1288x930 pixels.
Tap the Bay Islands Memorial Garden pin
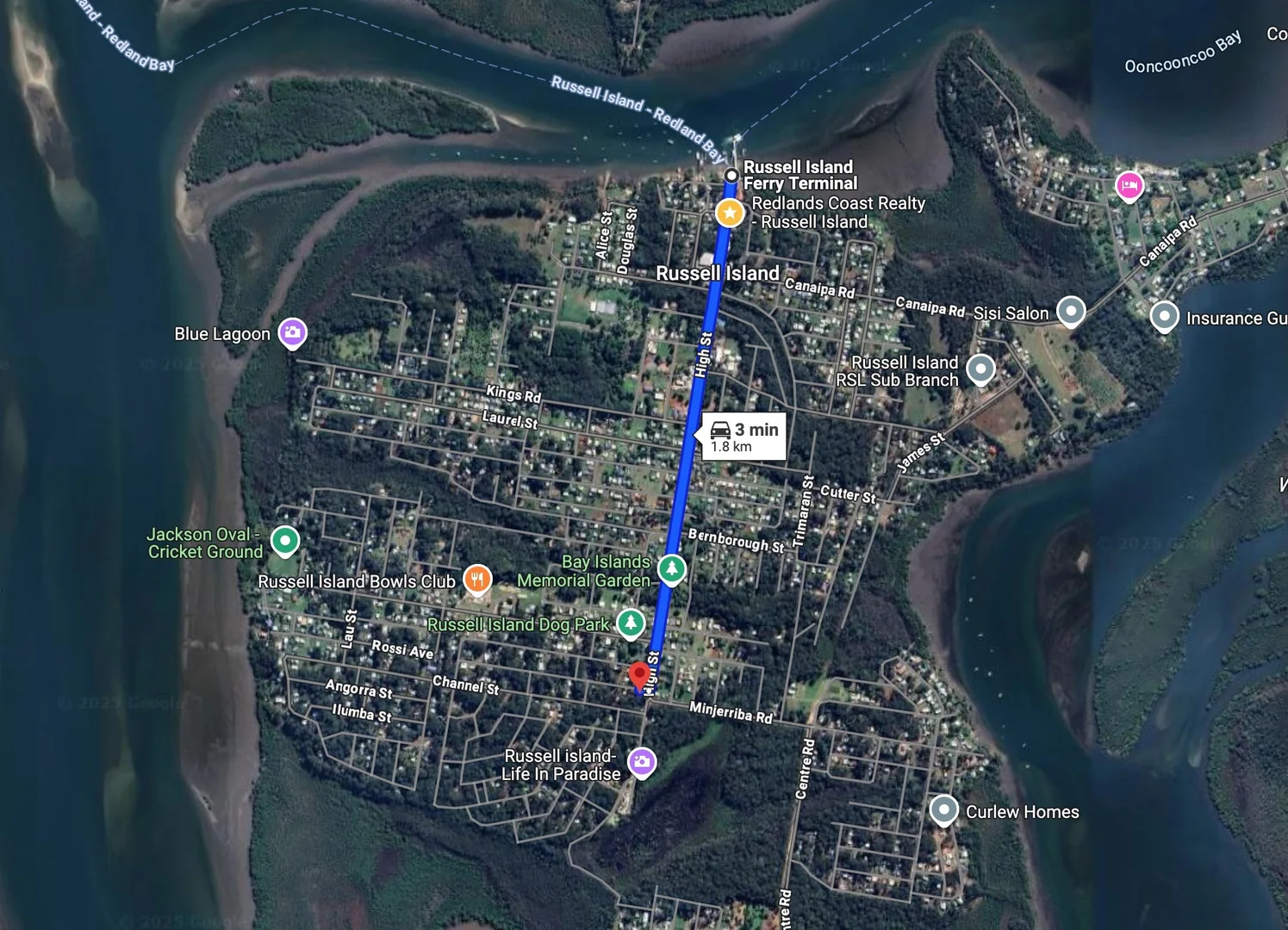tap(671, 567)
